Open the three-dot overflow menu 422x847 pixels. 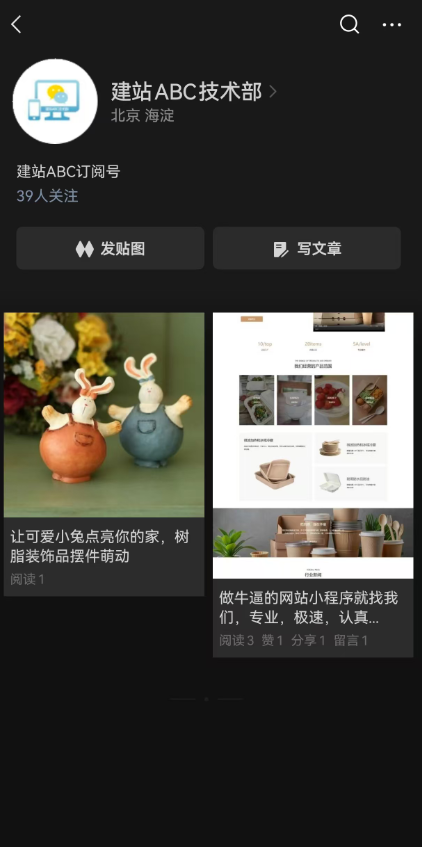pyautogui.click(x=392, y=25)
